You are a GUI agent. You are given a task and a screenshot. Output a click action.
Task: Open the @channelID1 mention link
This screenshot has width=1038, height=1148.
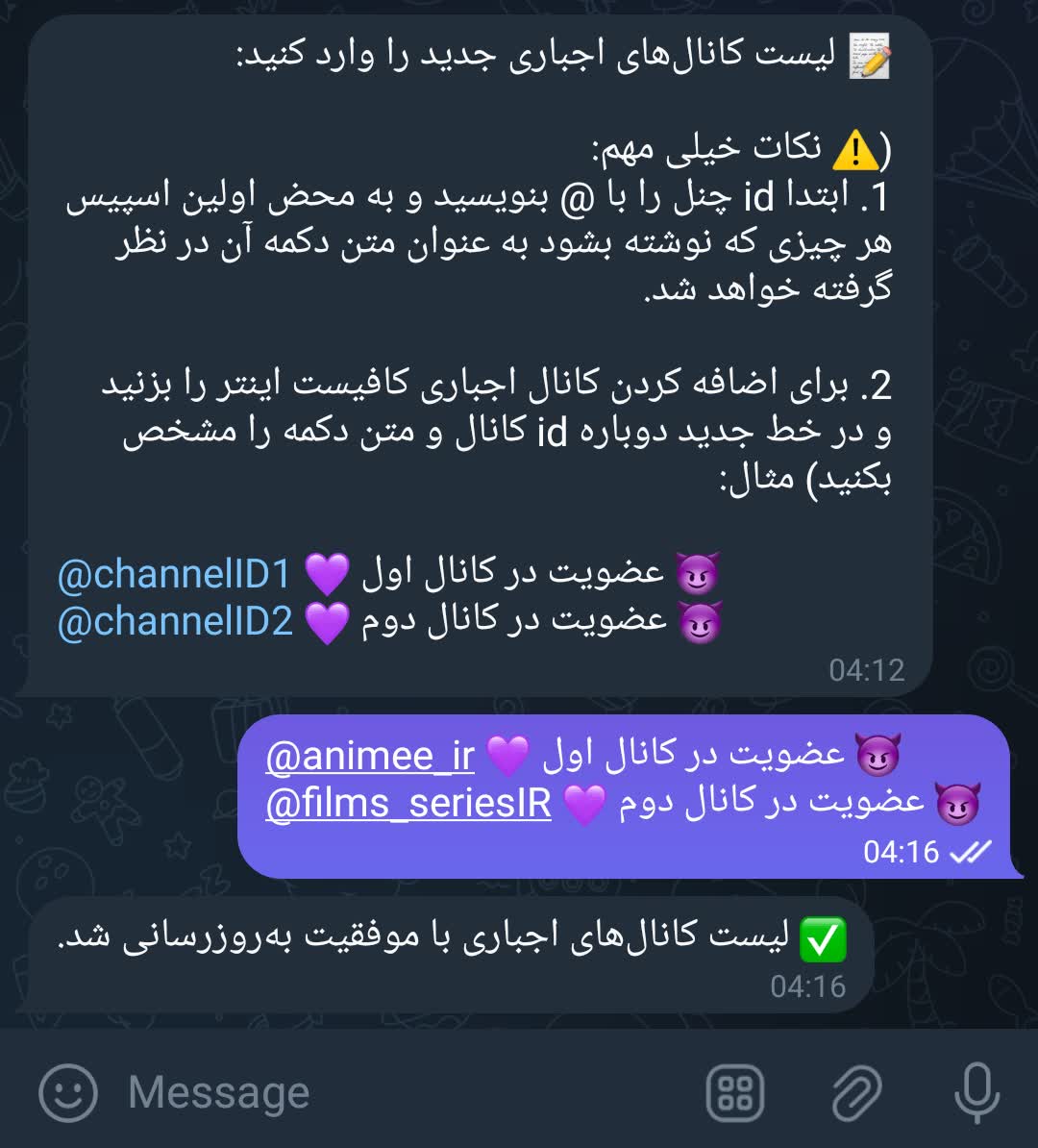[x=174, y=574]
